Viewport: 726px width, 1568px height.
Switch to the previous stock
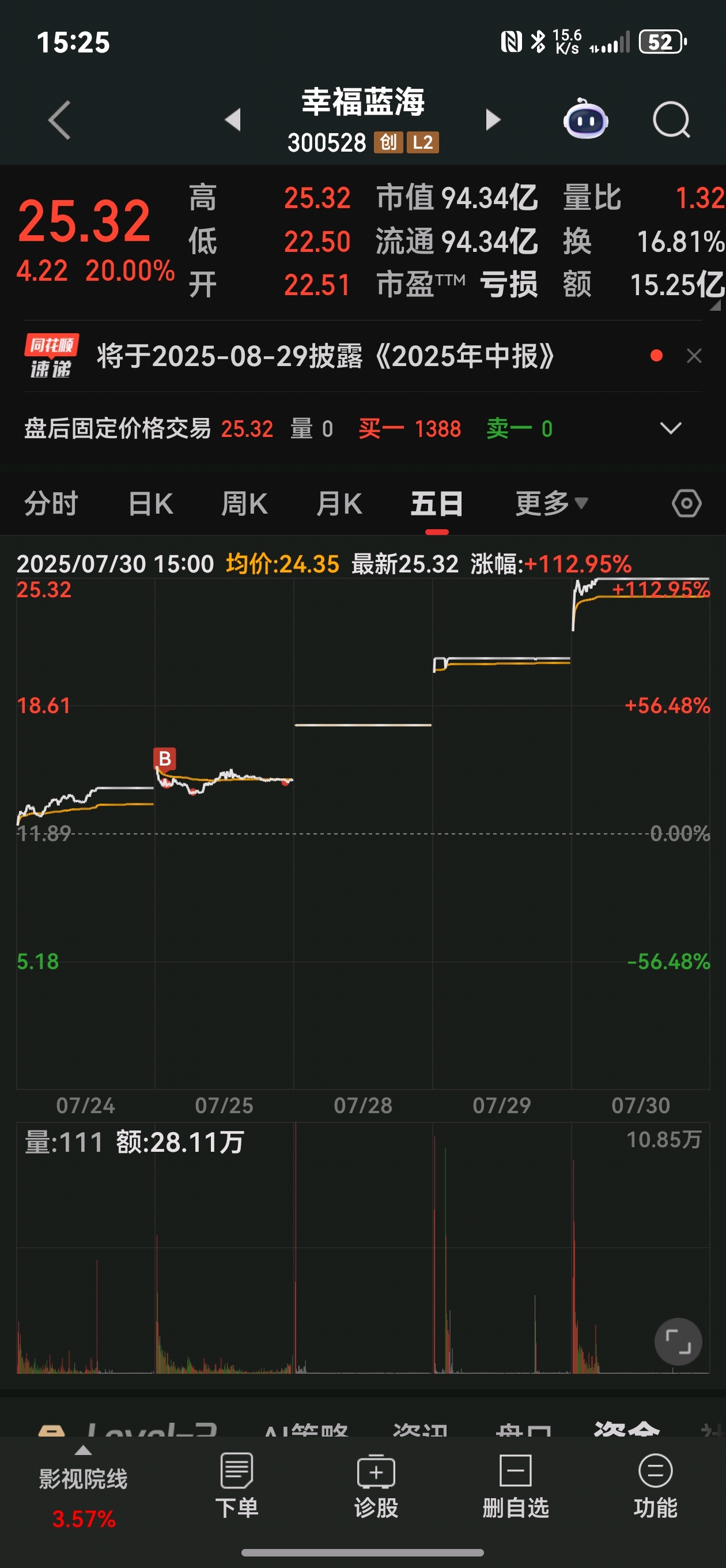(232, 120)
